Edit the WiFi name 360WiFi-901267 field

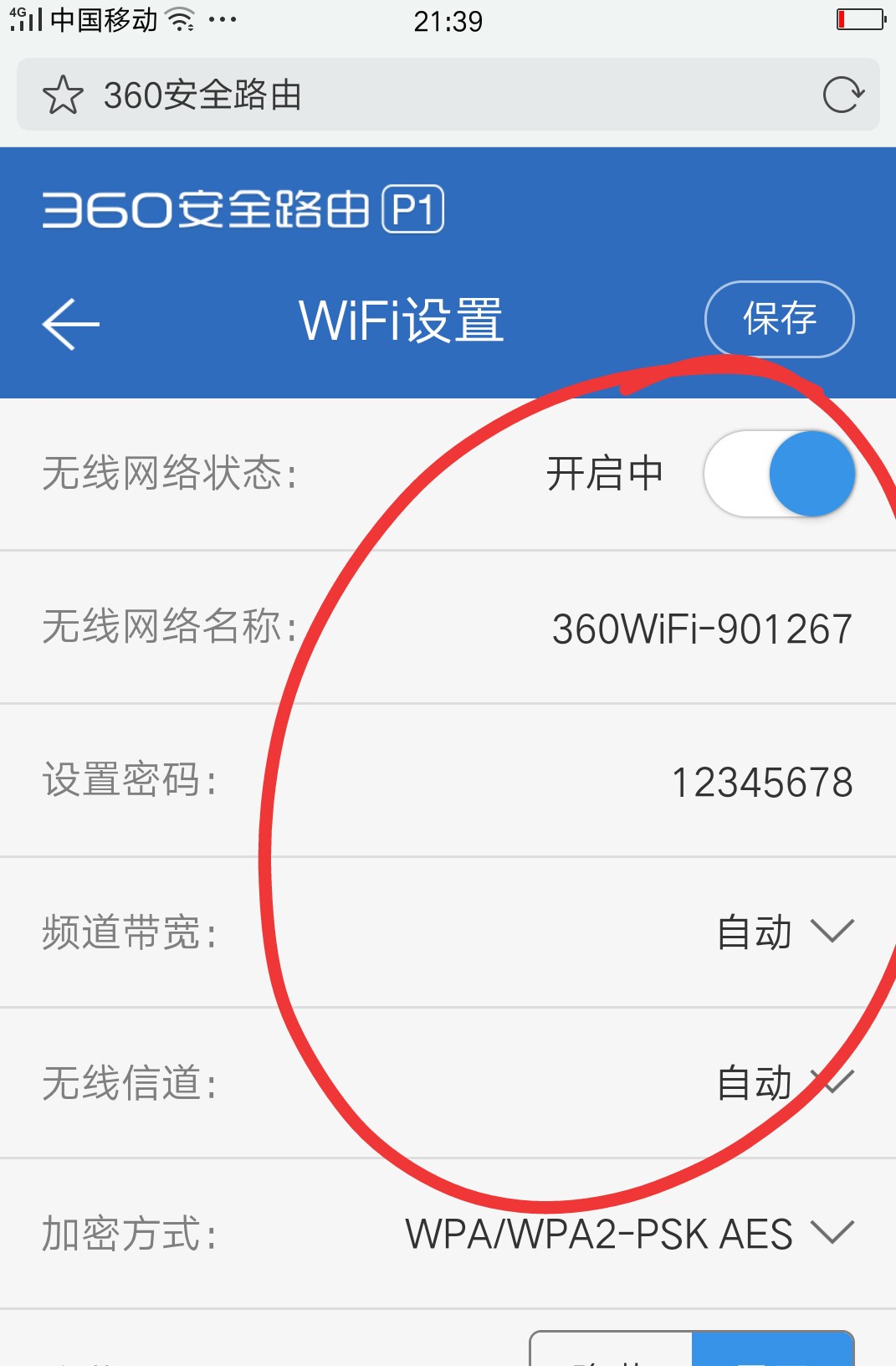pos(701,629)
